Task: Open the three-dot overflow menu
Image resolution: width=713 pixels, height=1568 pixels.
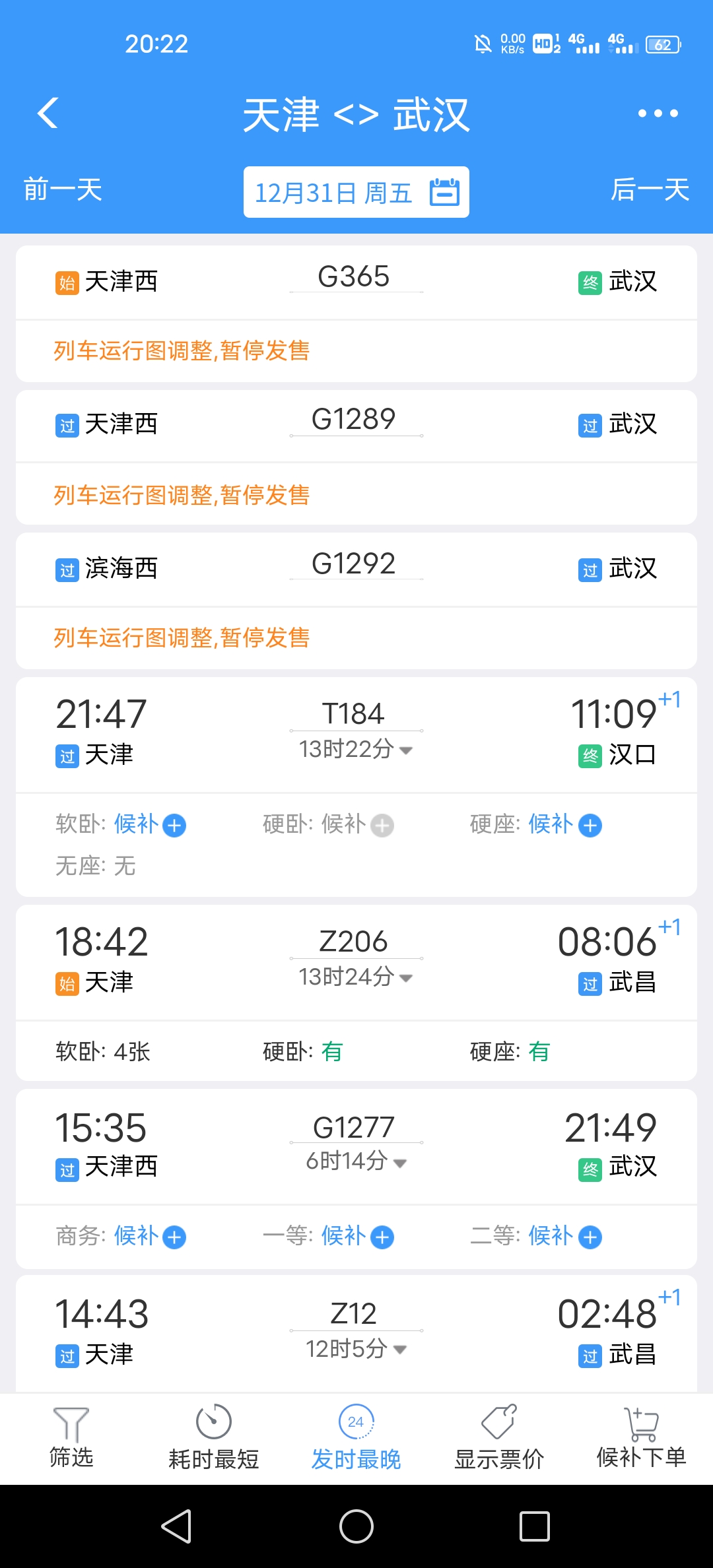Action: (x=658, y=114)
